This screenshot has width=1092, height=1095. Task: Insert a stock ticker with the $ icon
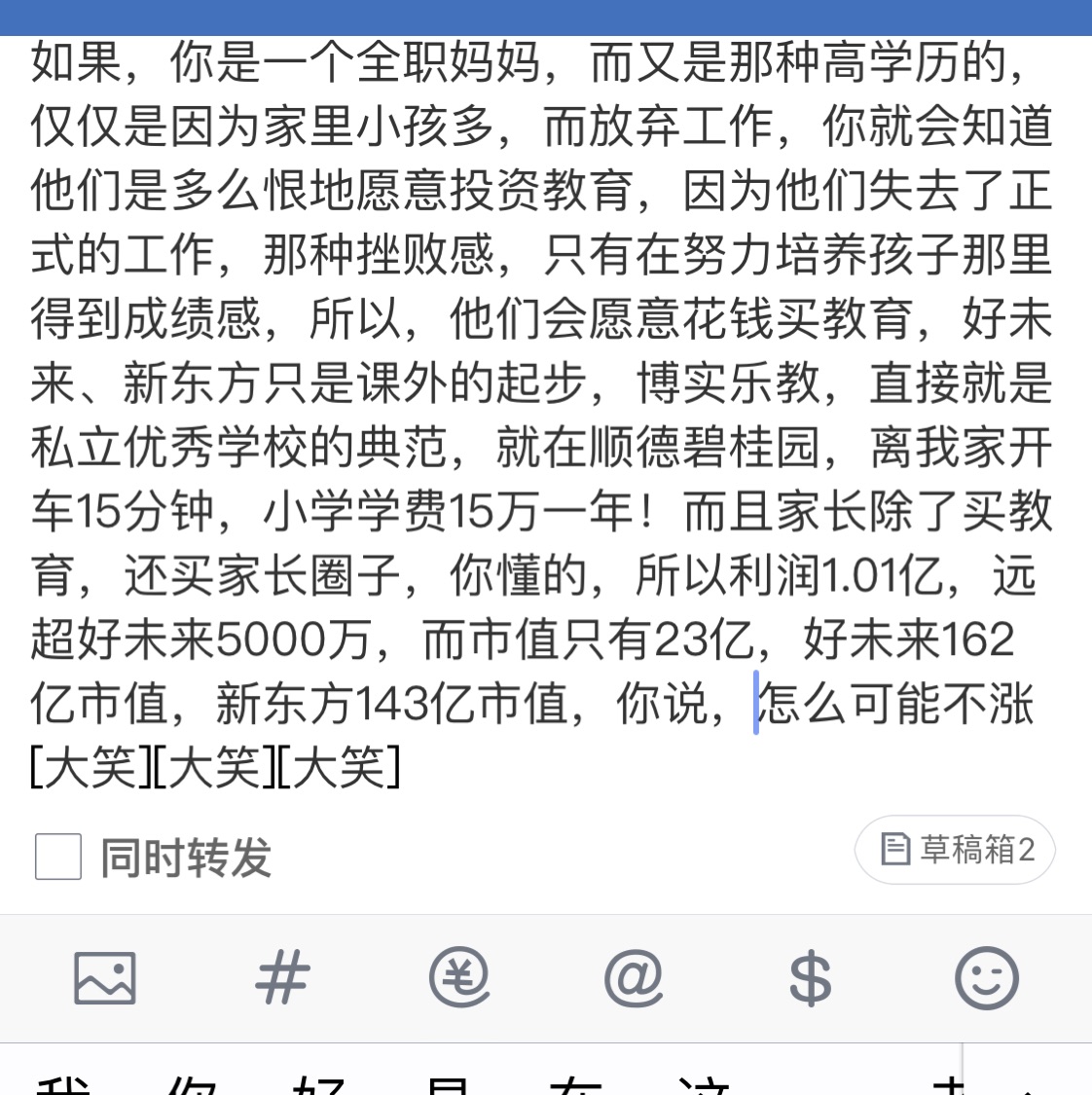click(810, 978)
